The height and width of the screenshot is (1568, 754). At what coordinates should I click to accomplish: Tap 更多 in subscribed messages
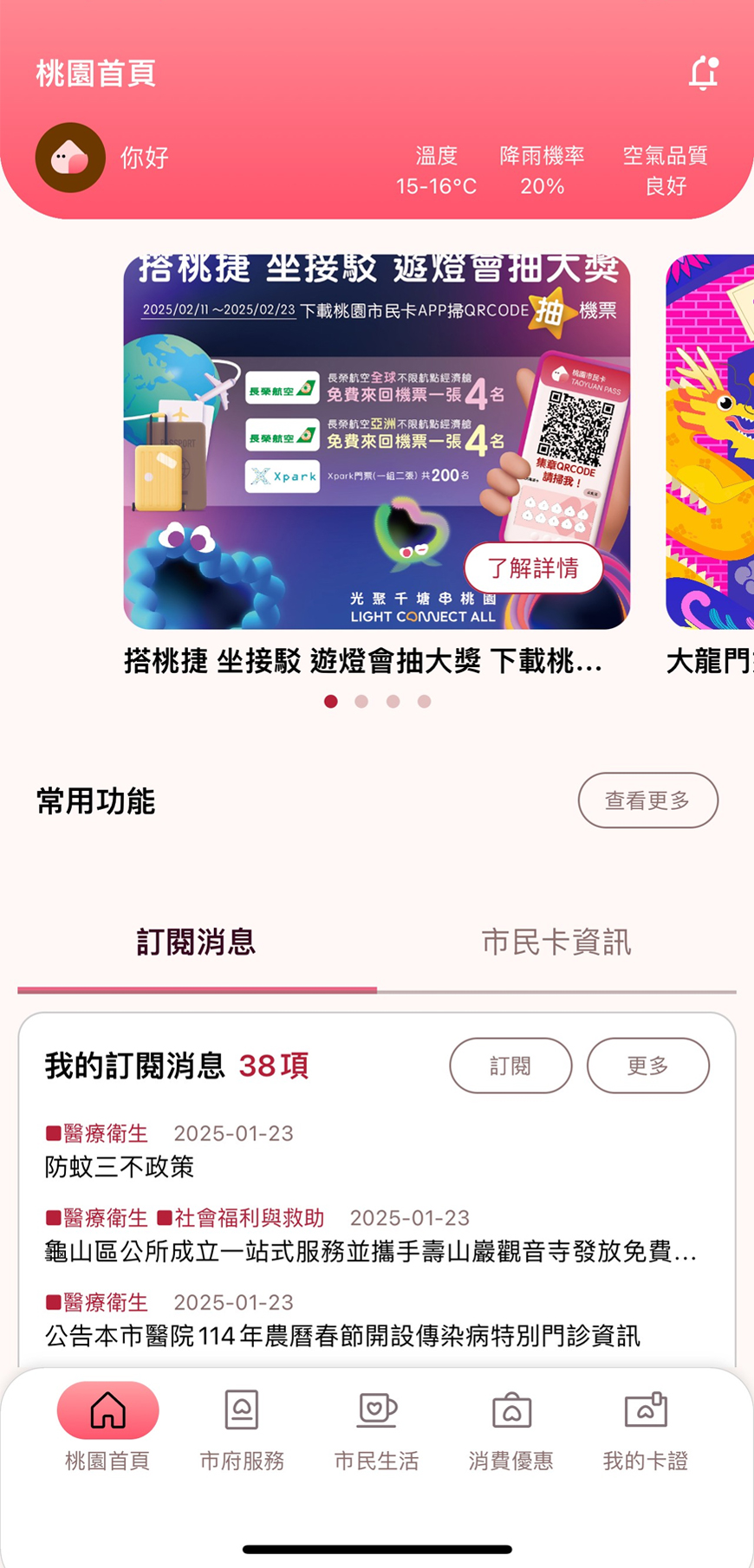647,1066
